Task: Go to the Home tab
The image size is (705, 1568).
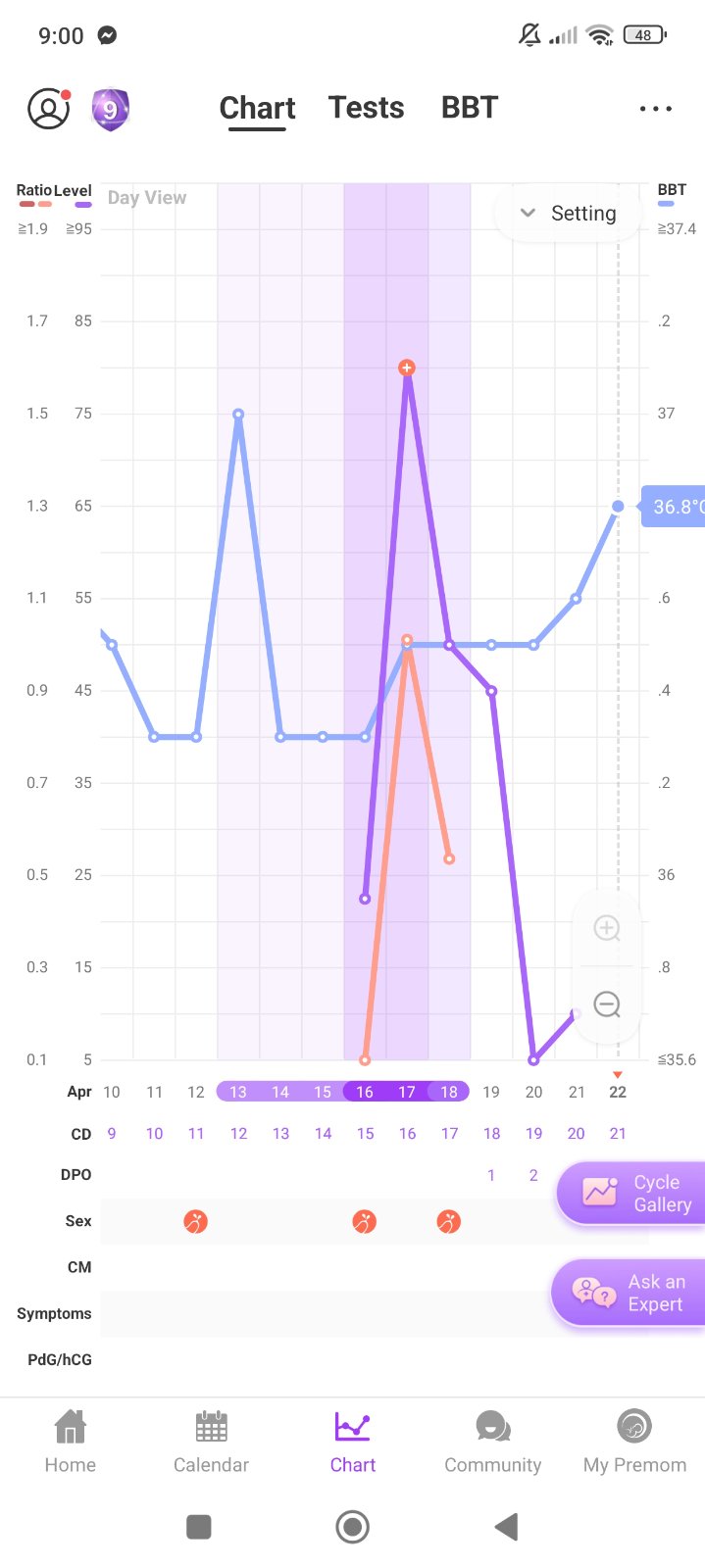Action: [71, 1442]
